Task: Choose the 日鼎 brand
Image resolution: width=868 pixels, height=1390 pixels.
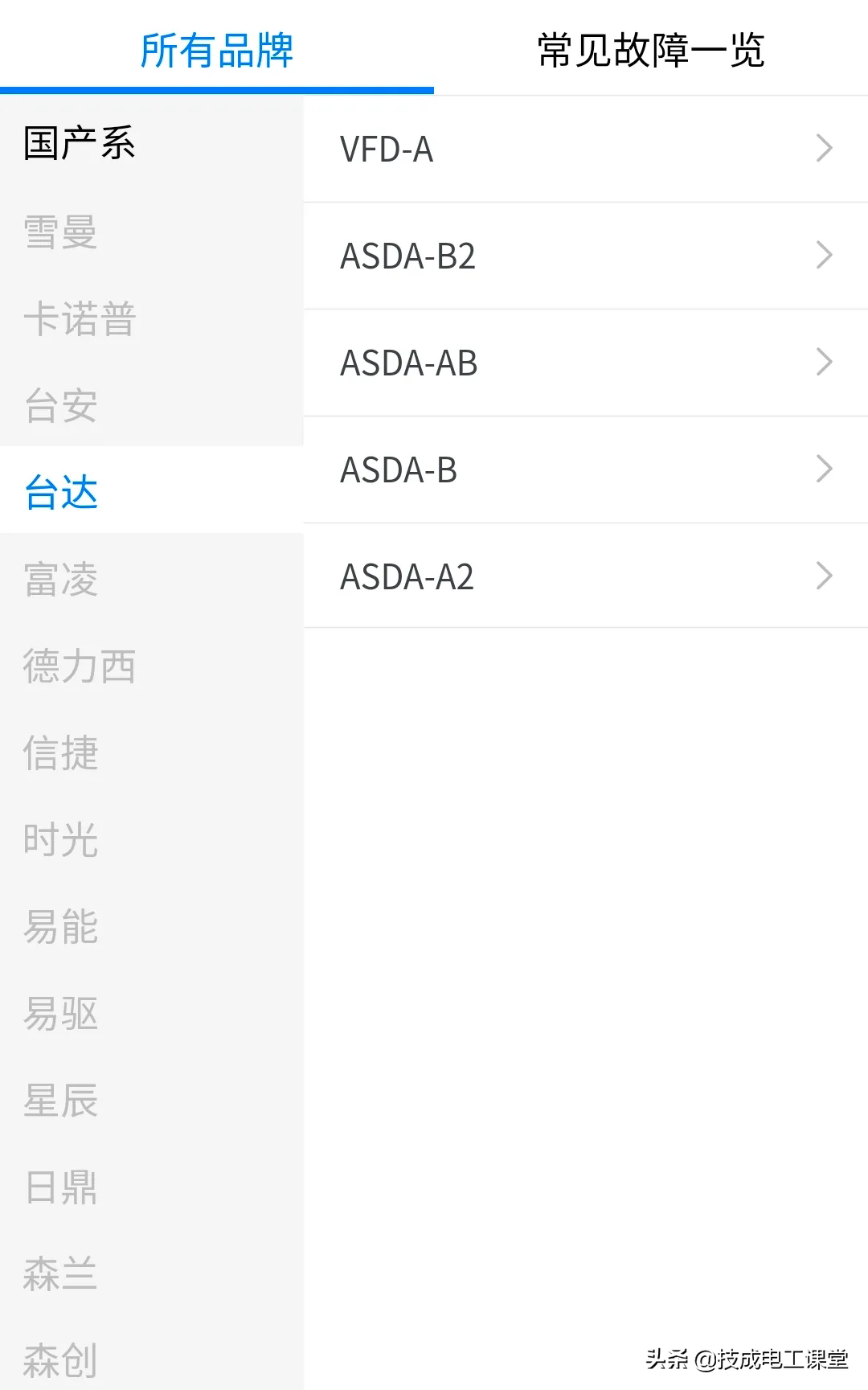Action: [61, 1187]
